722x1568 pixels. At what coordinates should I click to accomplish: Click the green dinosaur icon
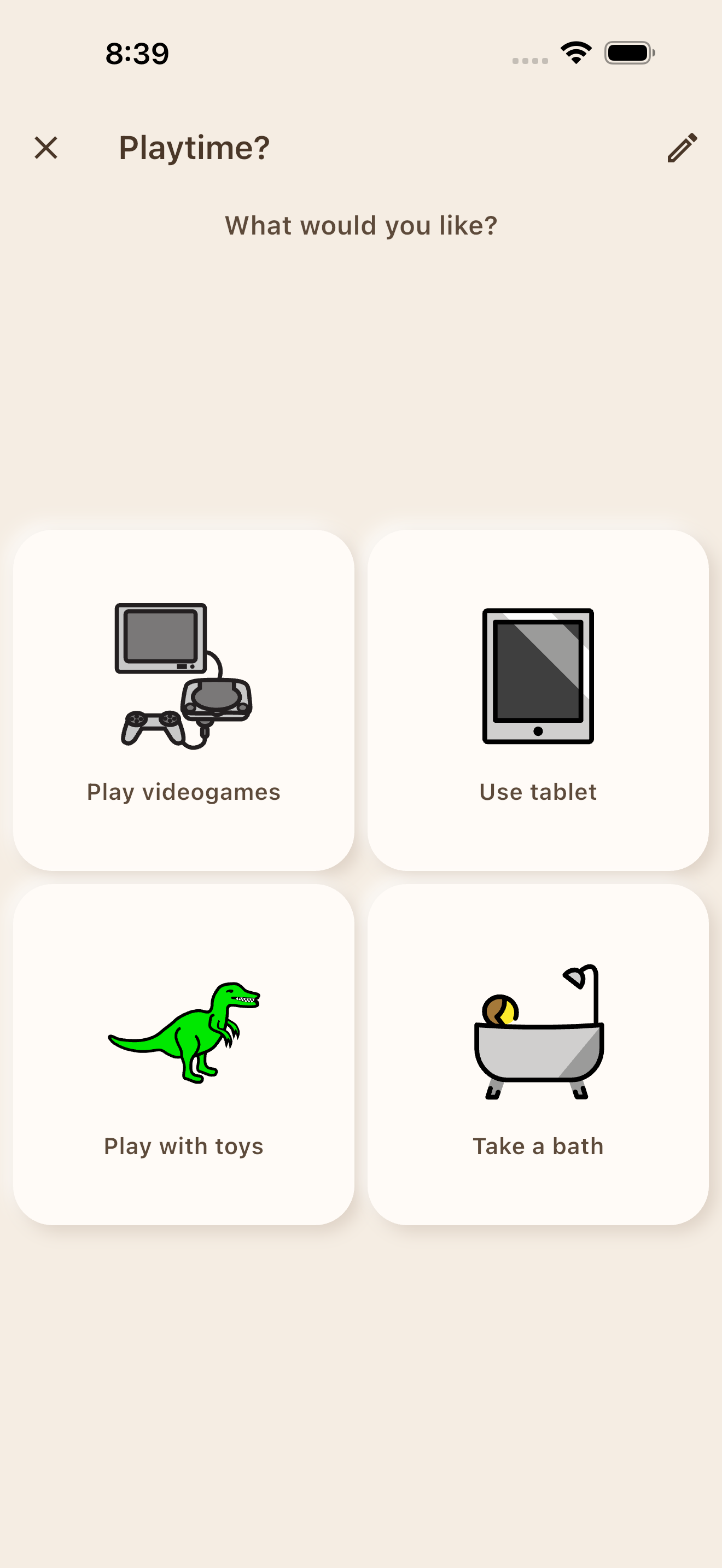point(183,1032)
